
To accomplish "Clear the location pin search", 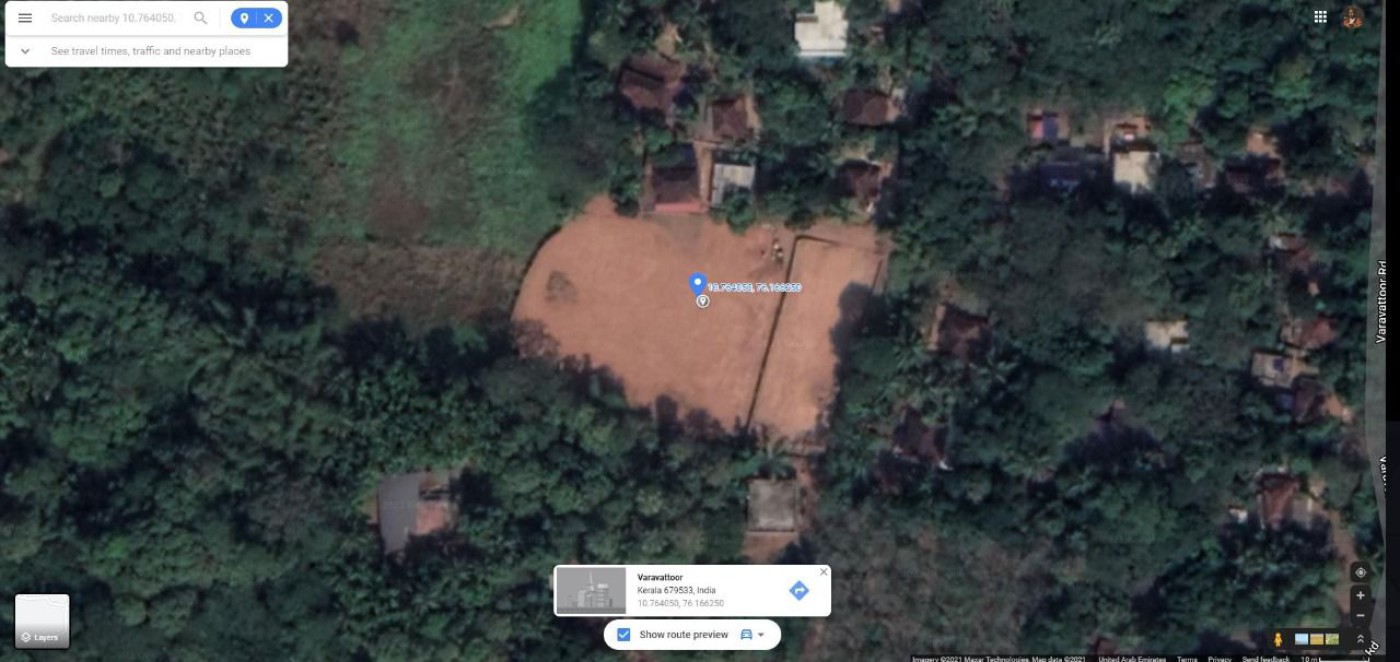I will pos(269,18).
